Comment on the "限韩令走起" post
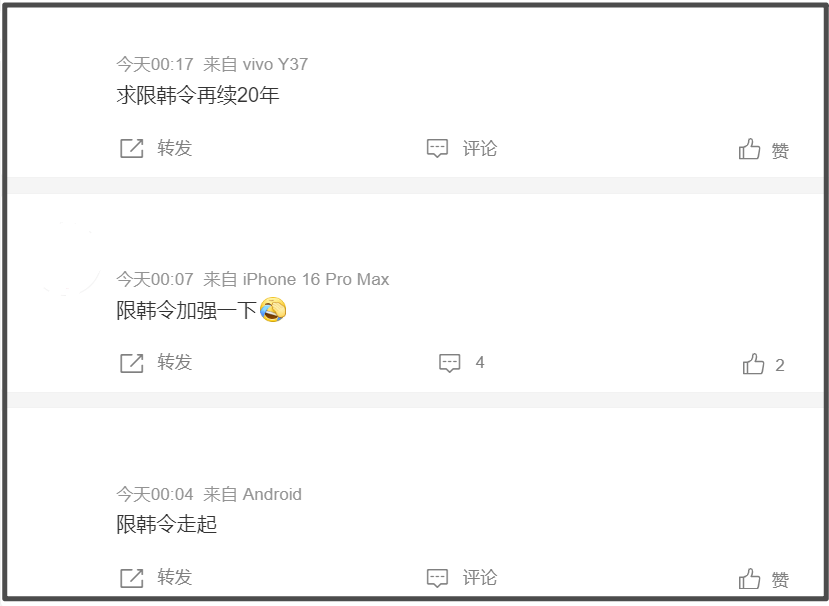The image size is (829, 606). [x=461, y=577]
